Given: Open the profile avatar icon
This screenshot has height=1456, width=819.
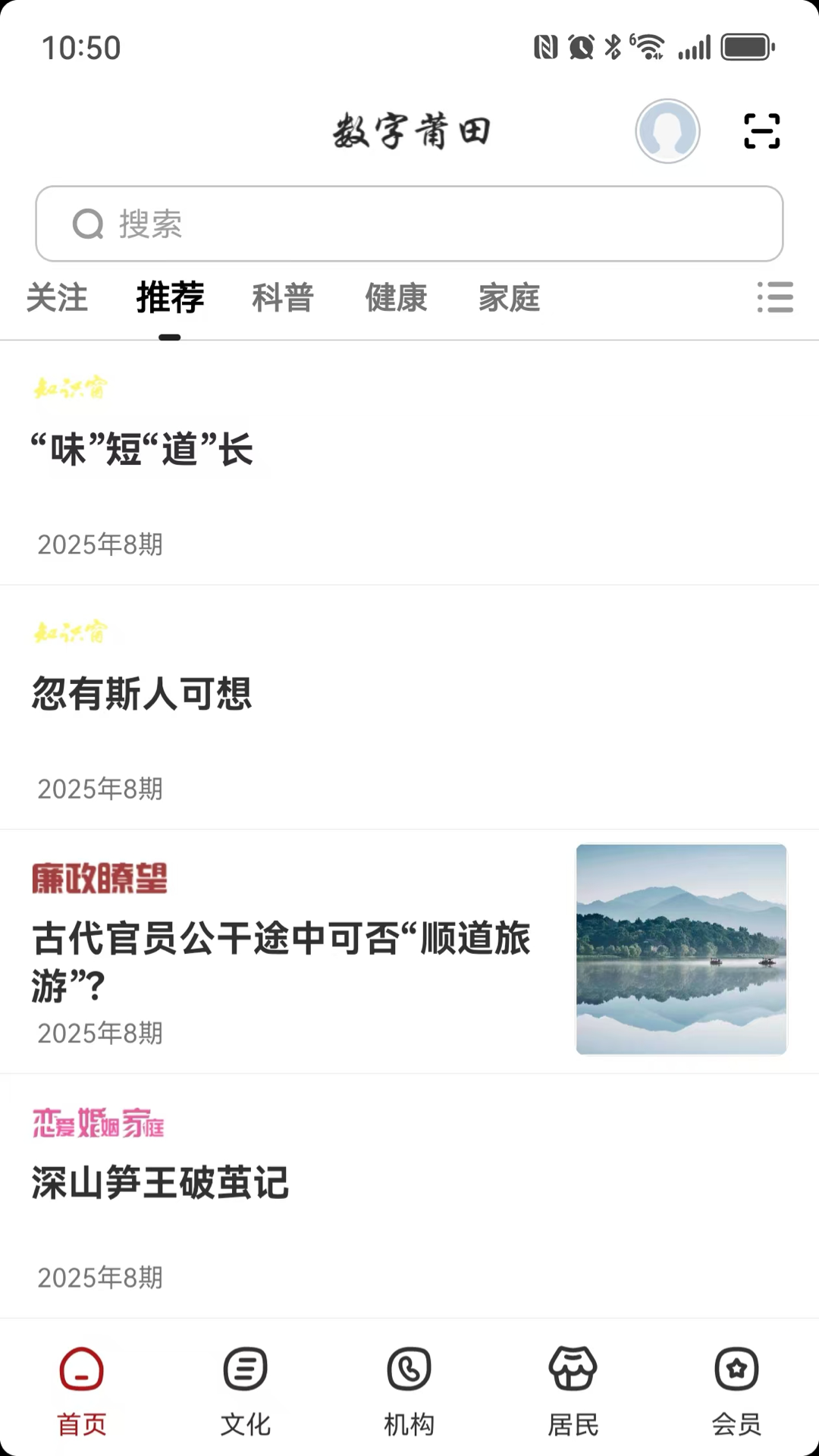Looking at the screenshot, I should 668,130.
